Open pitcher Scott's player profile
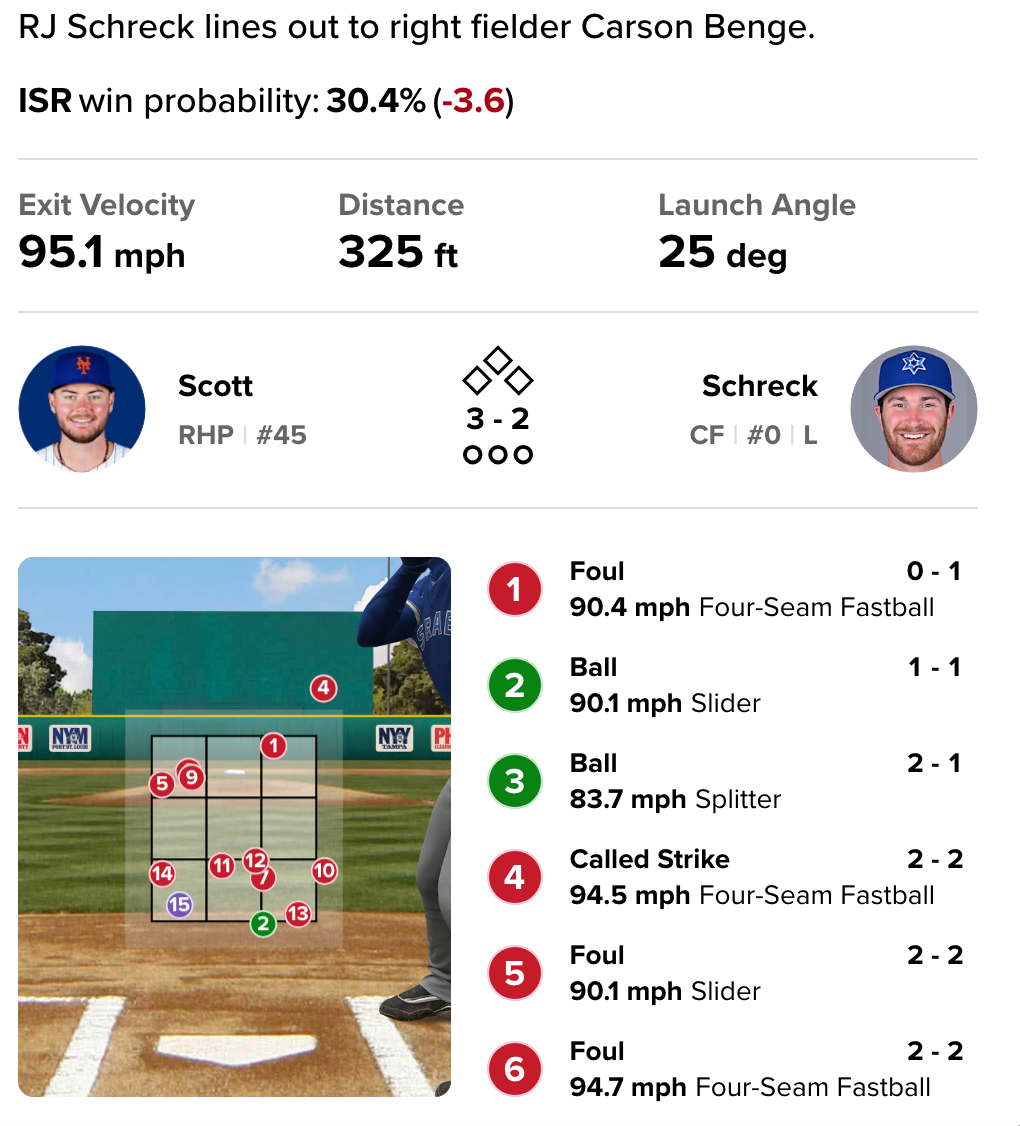Screen dimensions: 1020x1126 point(82,409)
